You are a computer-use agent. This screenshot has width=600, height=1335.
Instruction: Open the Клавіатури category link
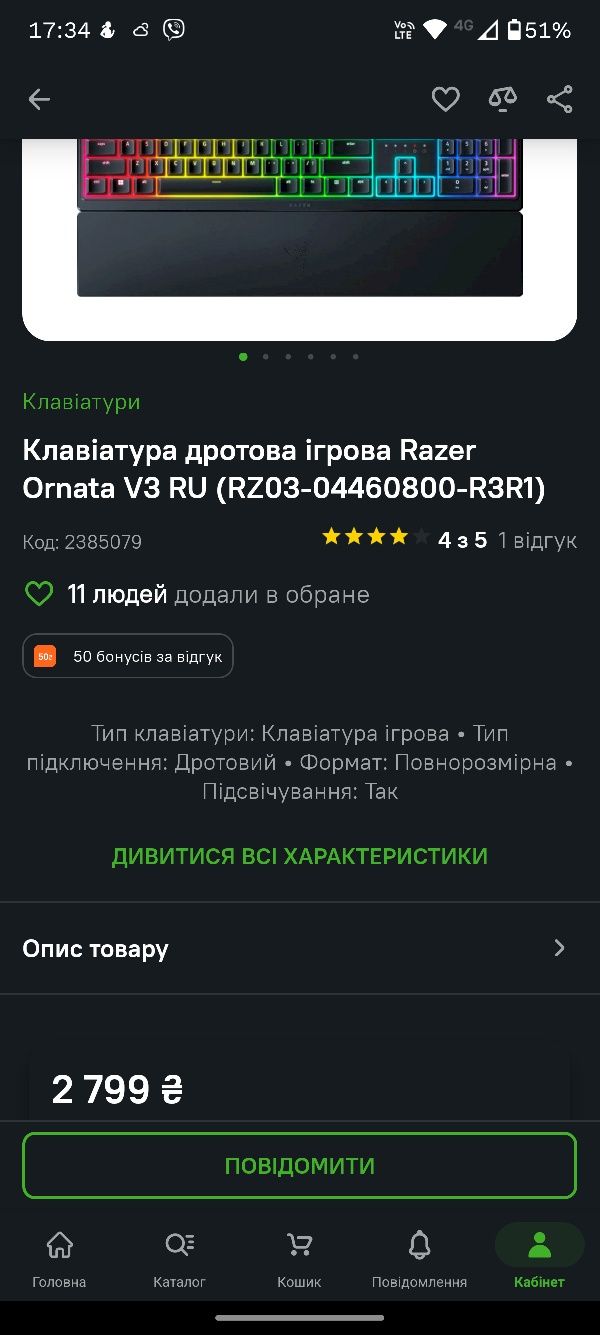coord(81,402)
